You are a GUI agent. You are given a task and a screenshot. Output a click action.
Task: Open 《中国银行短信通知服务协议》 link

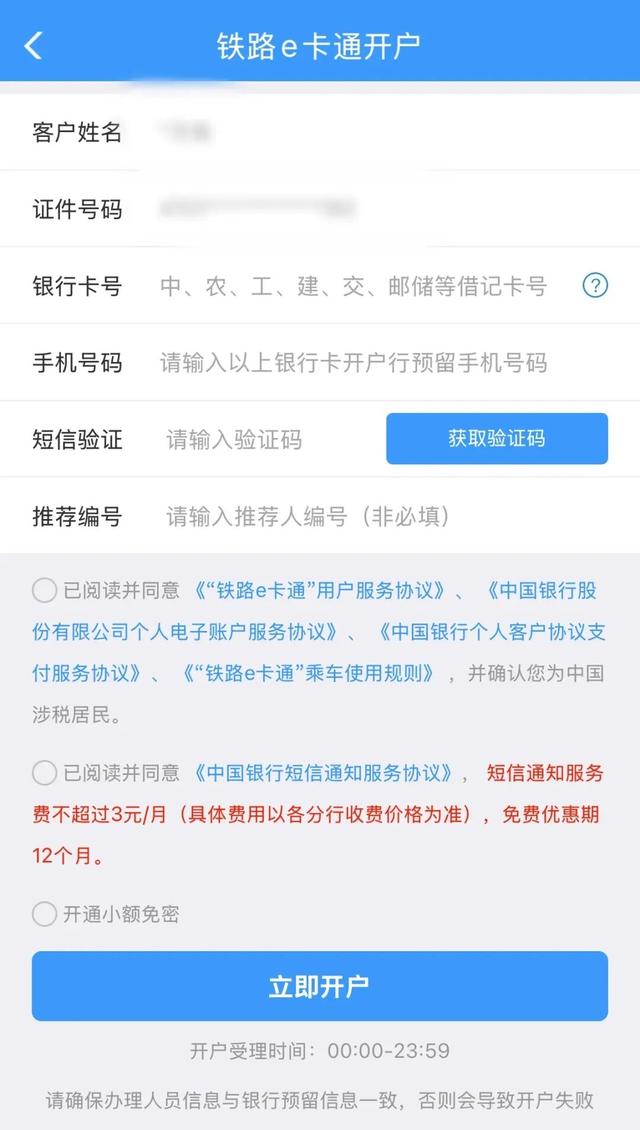[x=324, y=773]
